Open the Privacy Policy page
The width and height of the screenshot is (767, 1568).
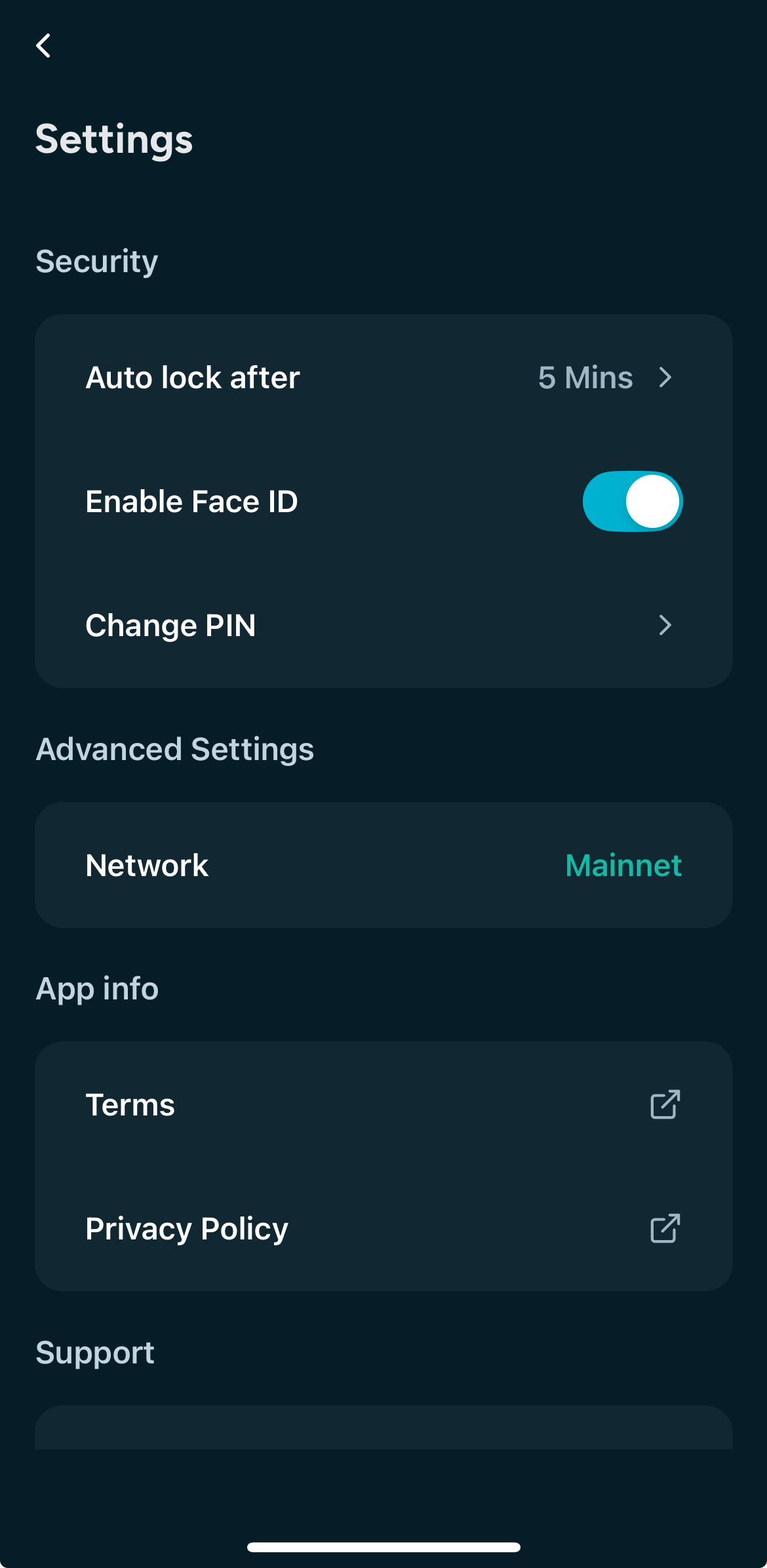[383, 1230]
